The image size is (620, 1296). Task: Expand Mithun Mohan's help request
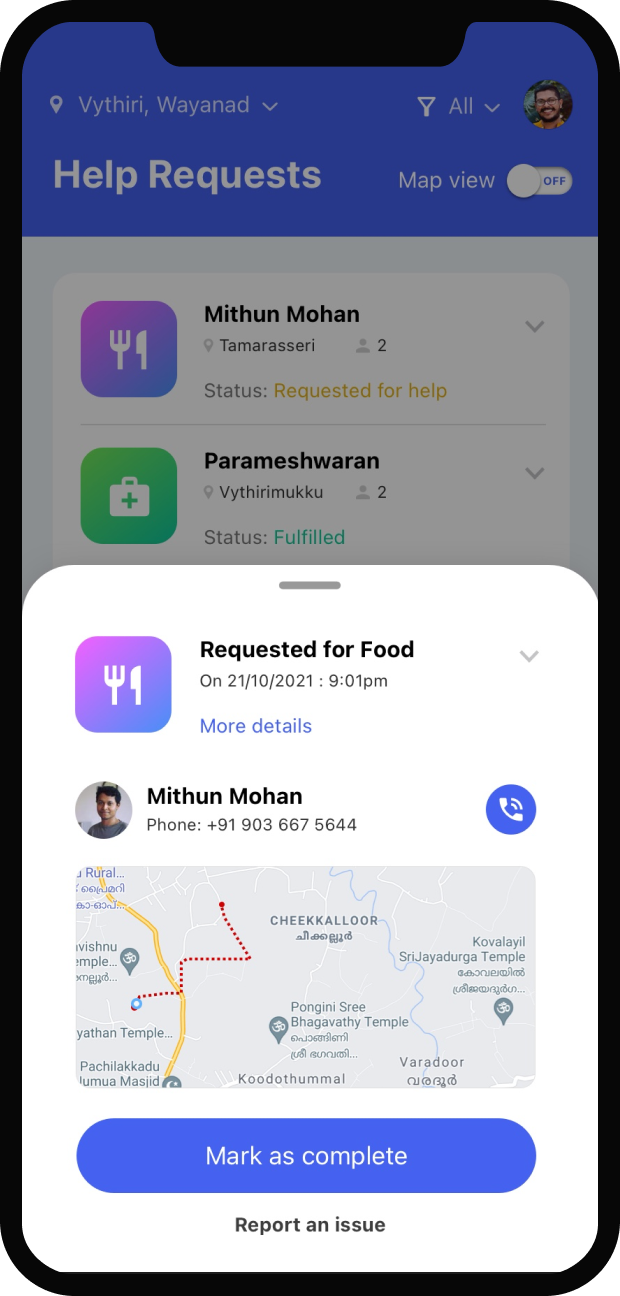[x=534, y=326]
